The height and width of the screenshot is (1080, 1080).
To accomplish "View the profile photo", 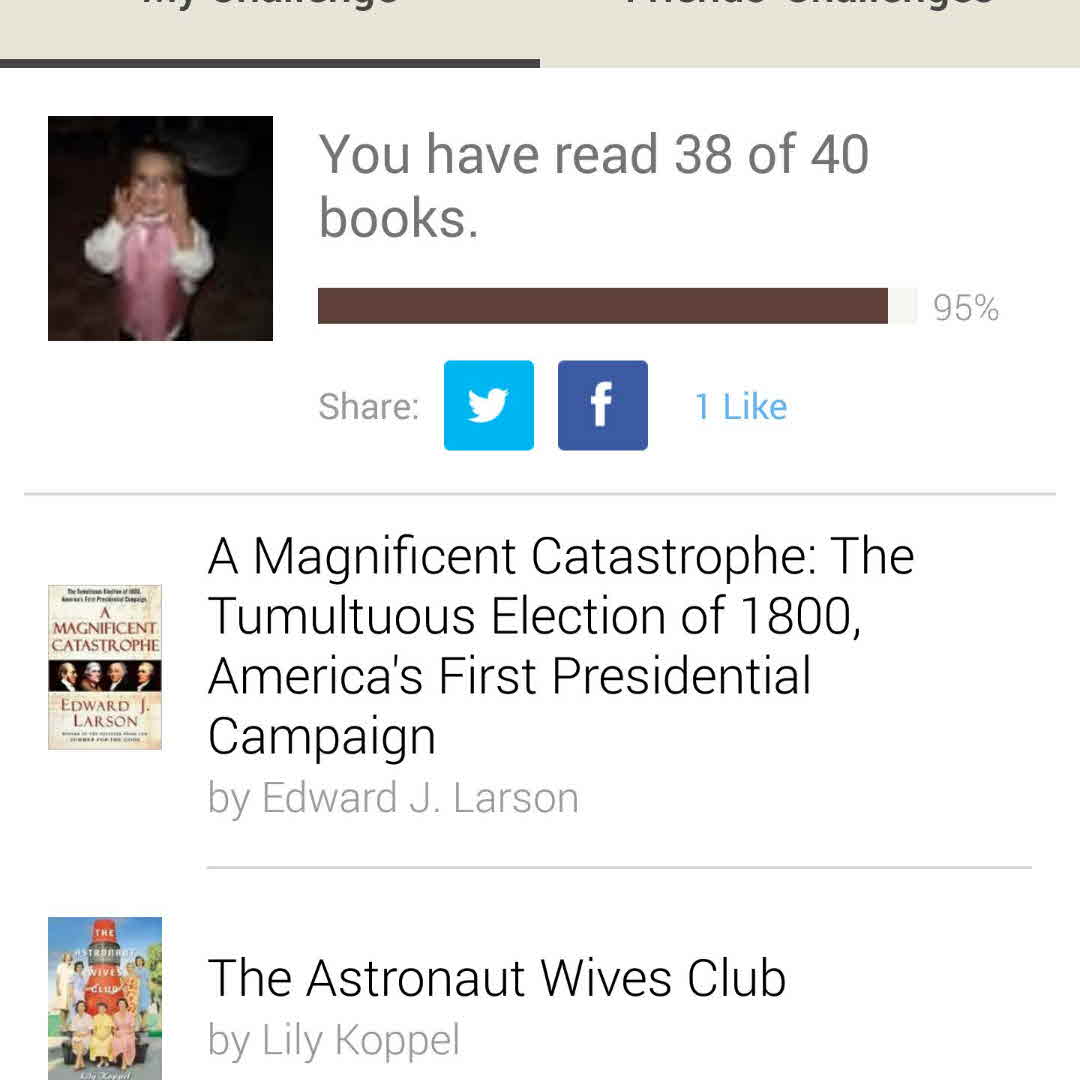I will pyautogui.click(x=160, y=228).
